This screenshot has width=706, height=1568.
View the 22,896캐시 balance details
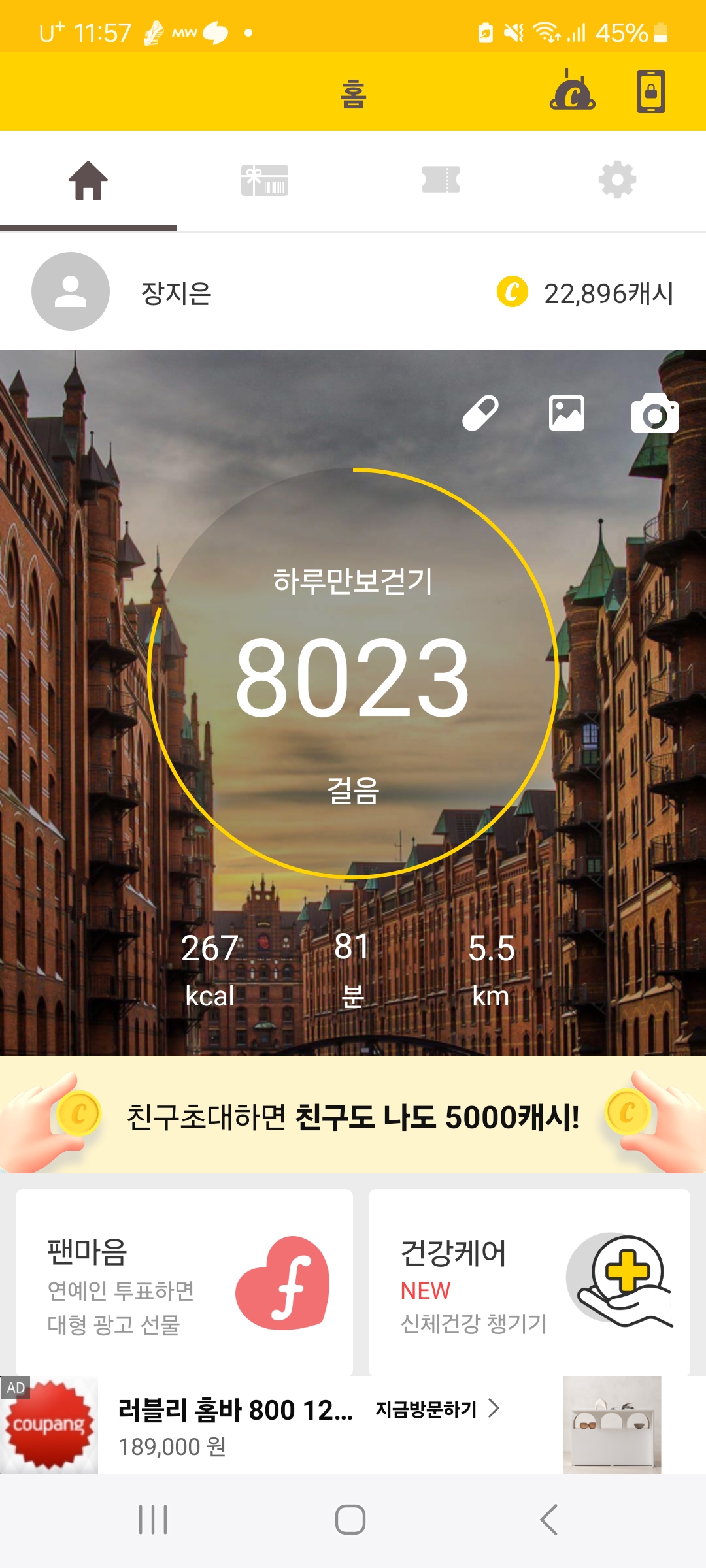tap(586, 293)
